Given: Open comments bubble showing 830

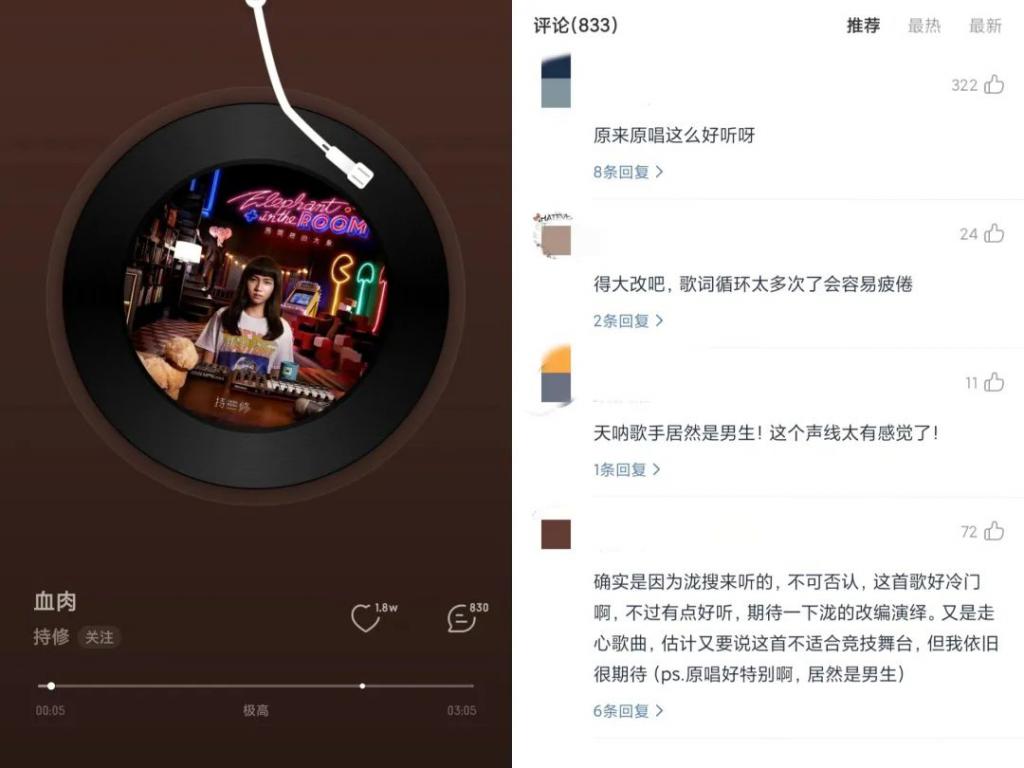Looking at the screenshot, I should [461, 618].
